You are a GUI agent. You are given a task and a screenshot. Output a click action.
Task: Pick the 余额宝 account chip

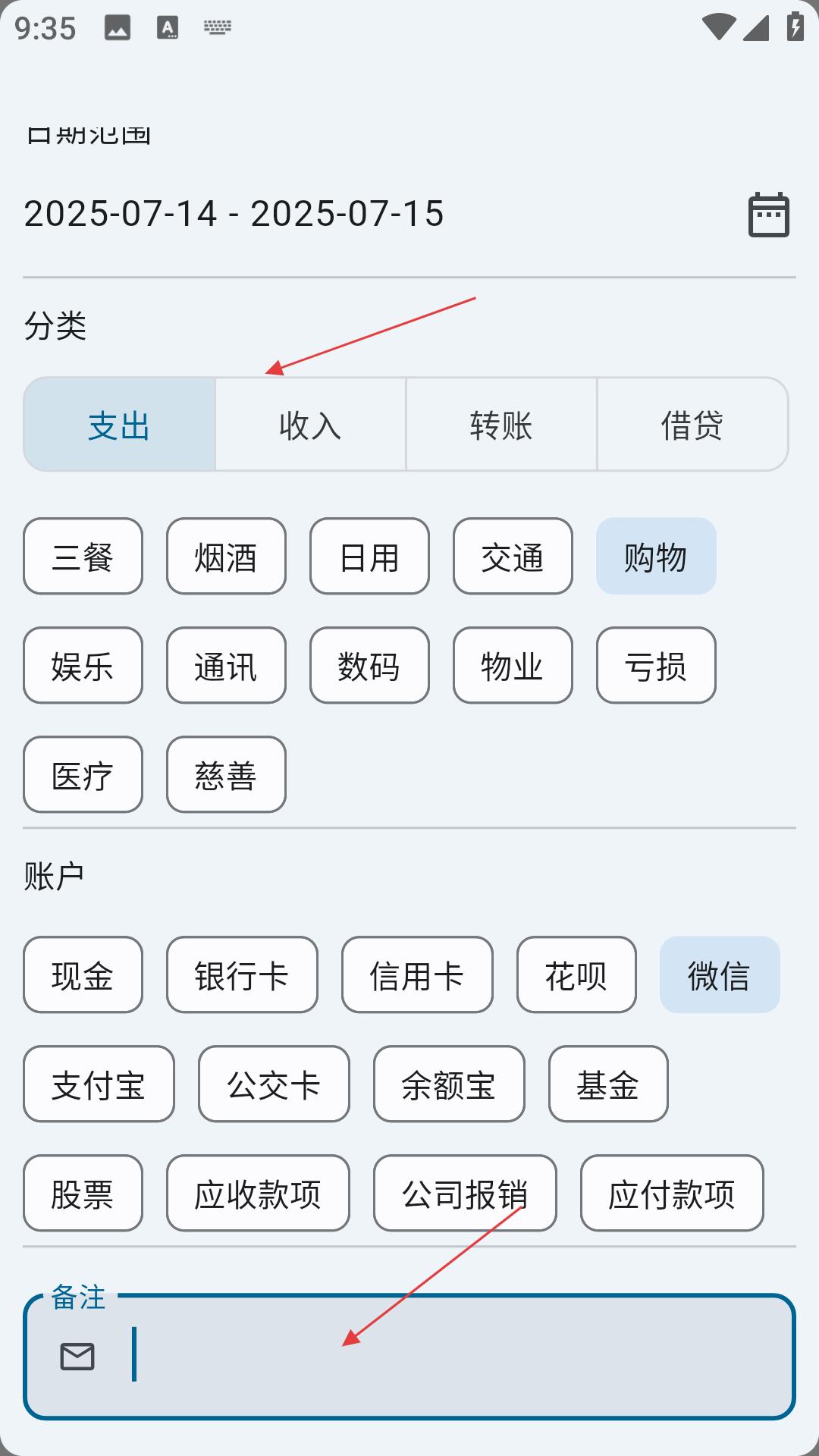[449, 1084]
